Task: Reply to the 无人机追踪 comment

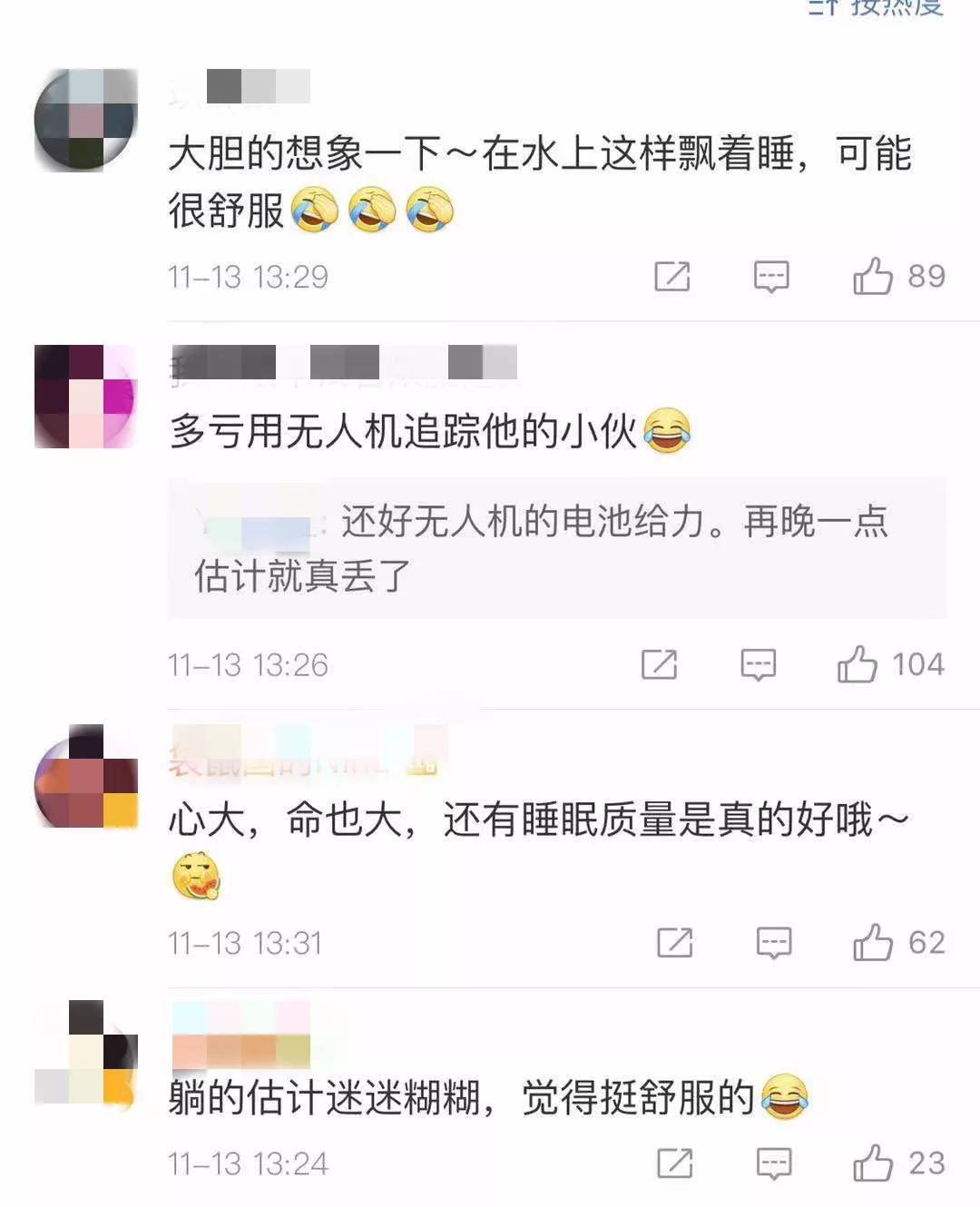Action: tap(758, 664)
